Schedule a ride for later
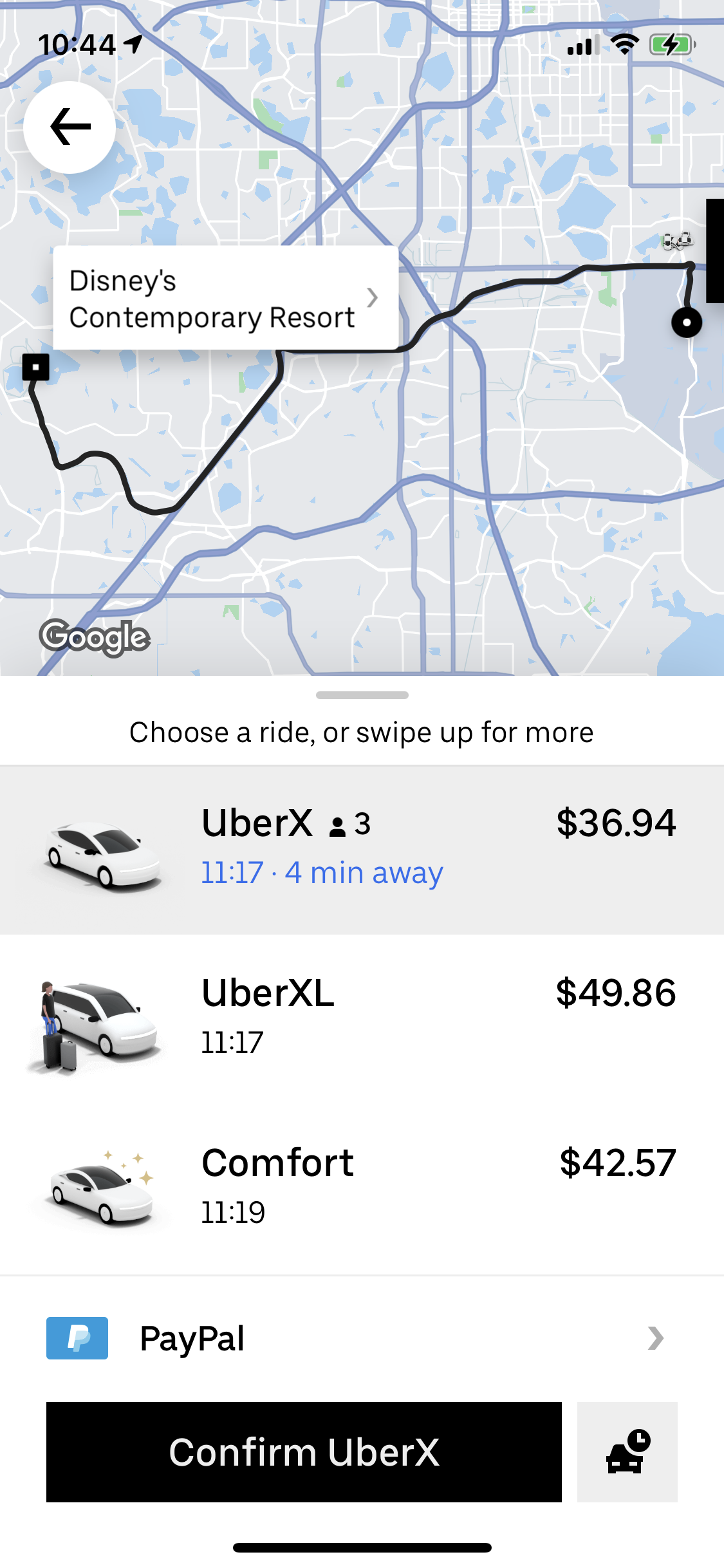 click(x=627, y=1452)
